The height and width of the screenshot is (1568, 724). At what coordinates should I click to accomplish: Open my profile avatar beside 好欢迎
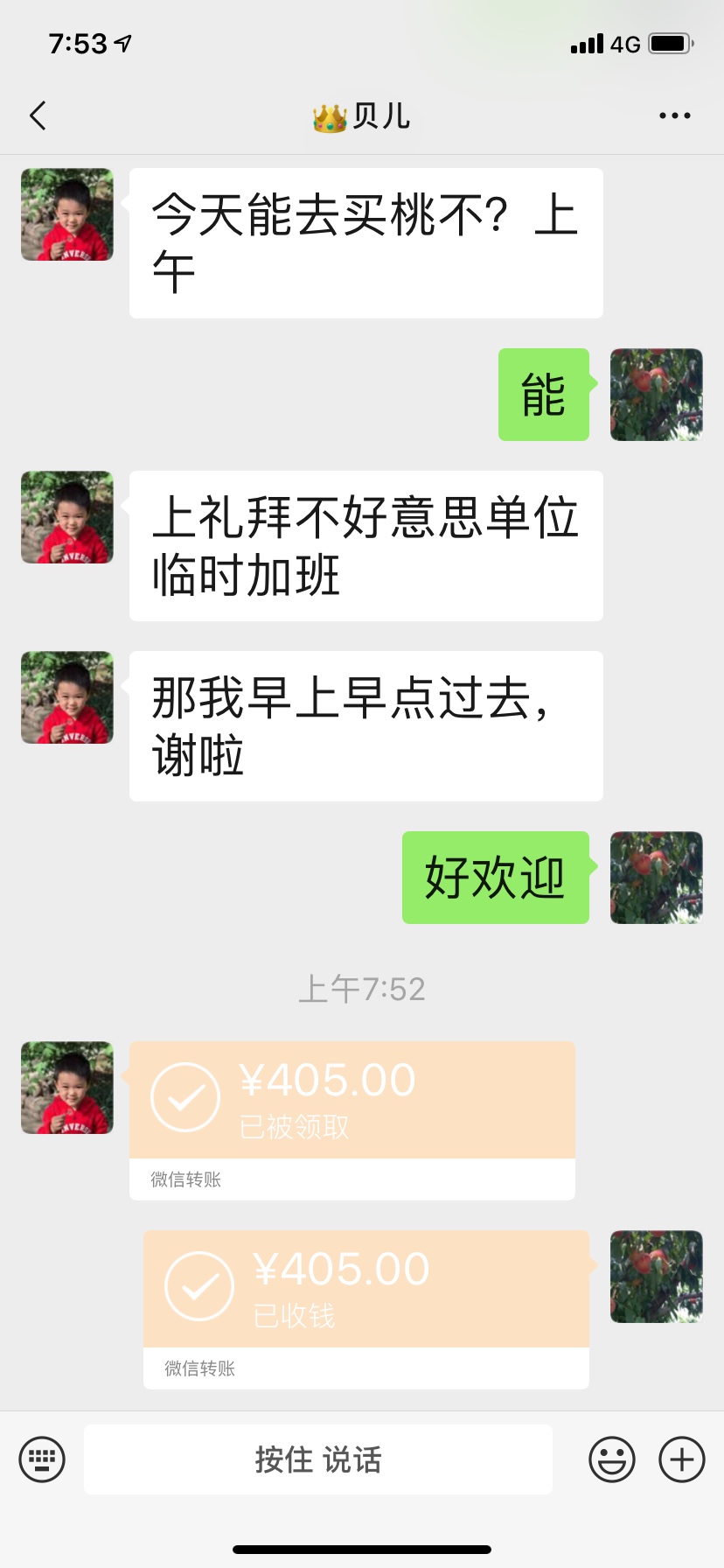656,878
